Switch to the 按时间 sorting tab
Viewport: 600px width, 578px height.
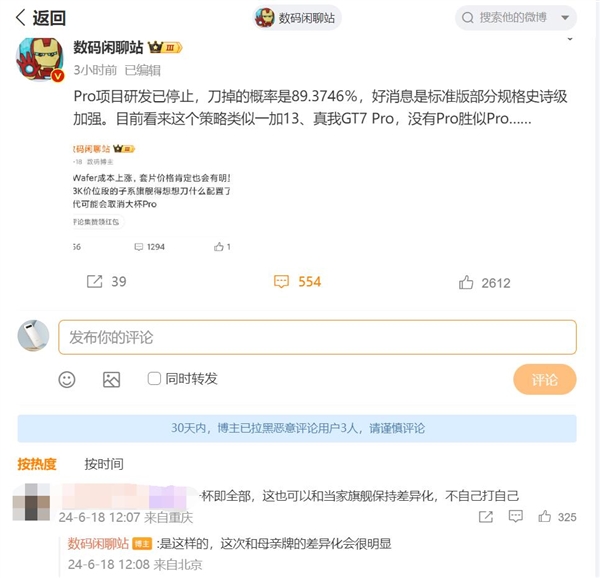(x=104, y=464)
